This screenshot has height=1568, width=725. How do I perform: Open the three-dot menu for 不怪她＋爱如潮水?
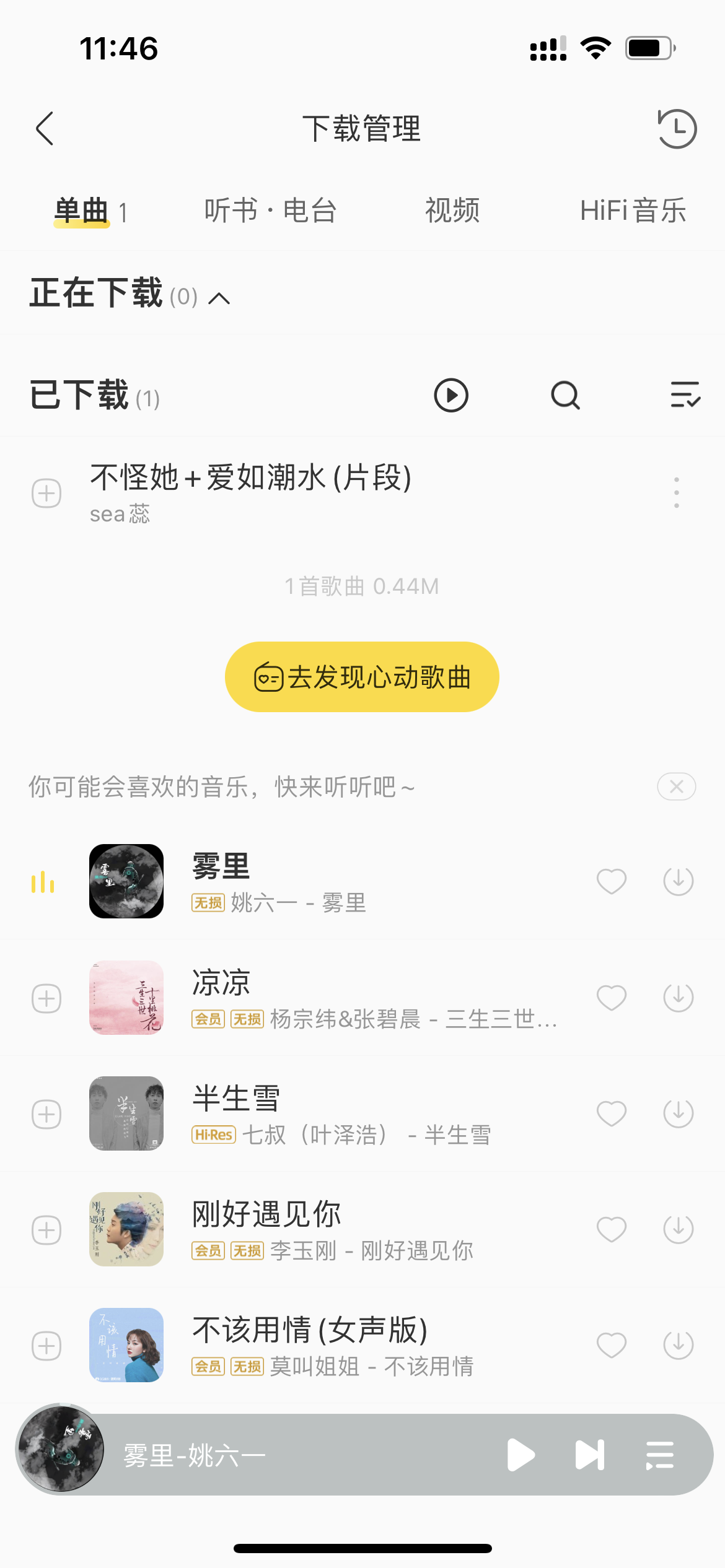pos(676,492)
